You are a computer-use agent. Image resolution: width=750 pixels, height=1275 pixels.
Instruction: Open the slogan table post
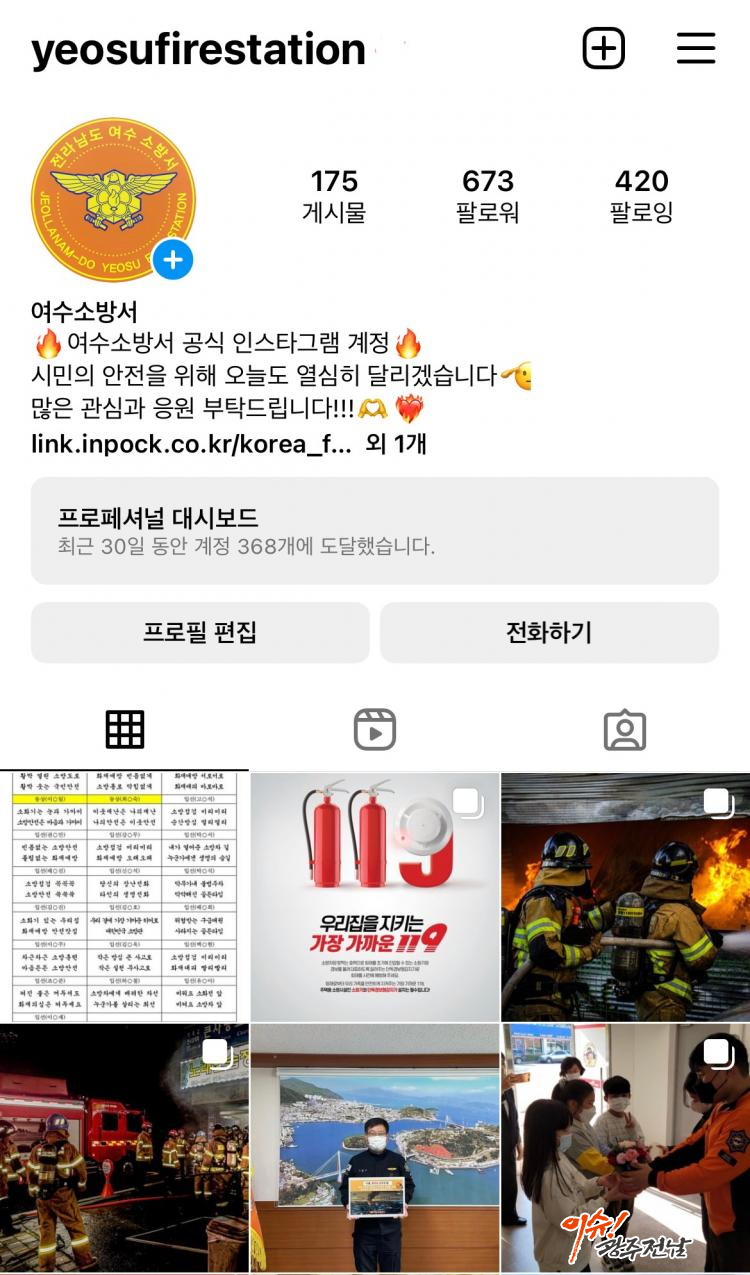tap(123, 896)
